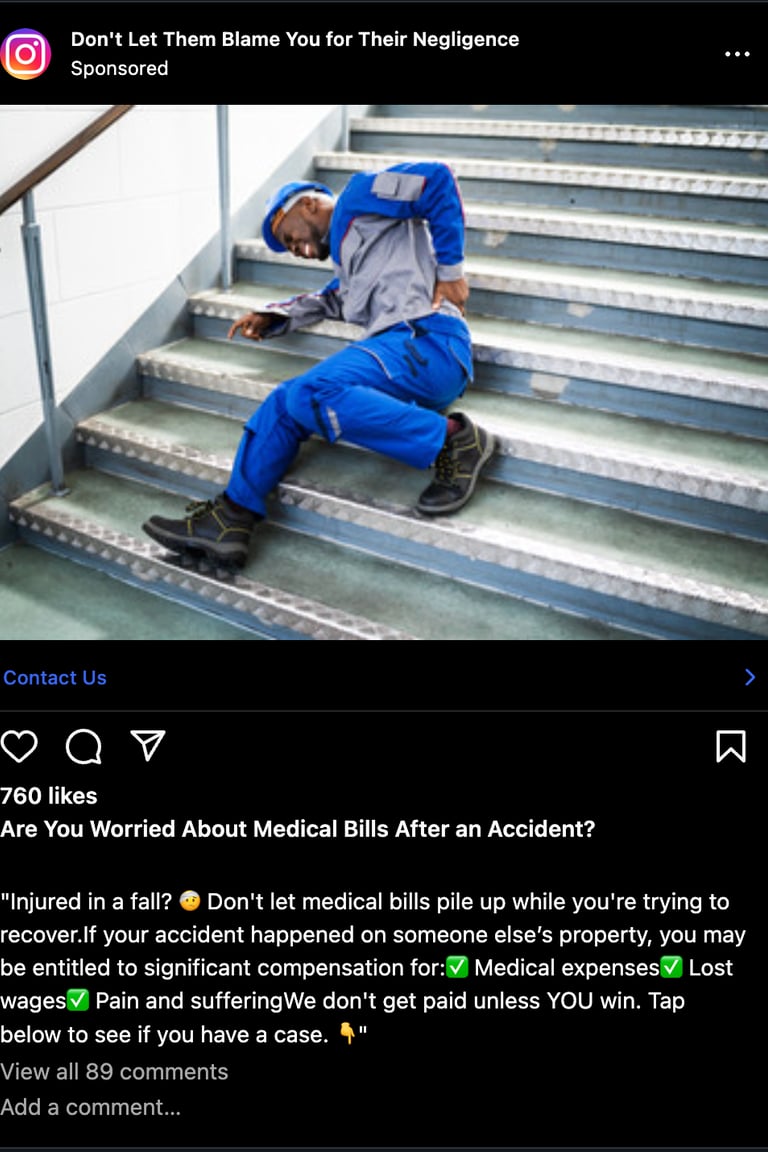This screenshot has height=1152, width=768.
Task: Open the comment bubble icon
Action: point(83,746)
